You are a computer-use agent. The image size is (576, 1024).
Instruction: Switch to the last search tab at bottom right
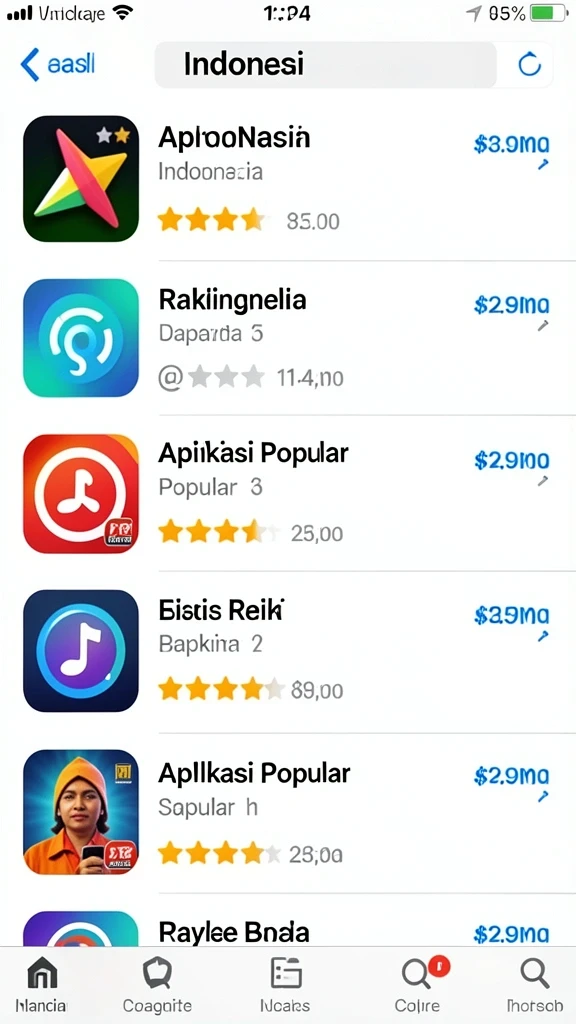[534, 985]
